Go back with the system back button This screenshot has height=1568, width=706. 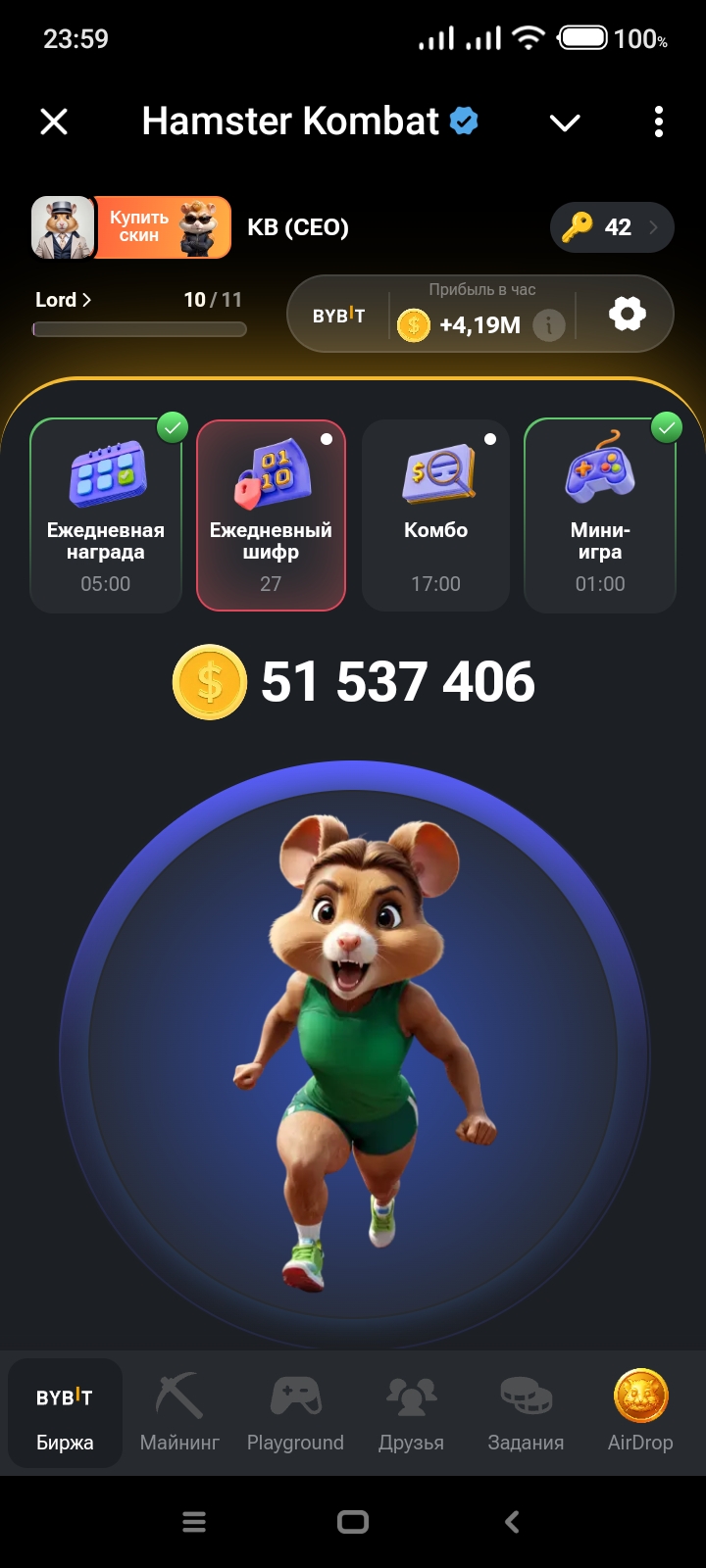[x=512, y=1521]
